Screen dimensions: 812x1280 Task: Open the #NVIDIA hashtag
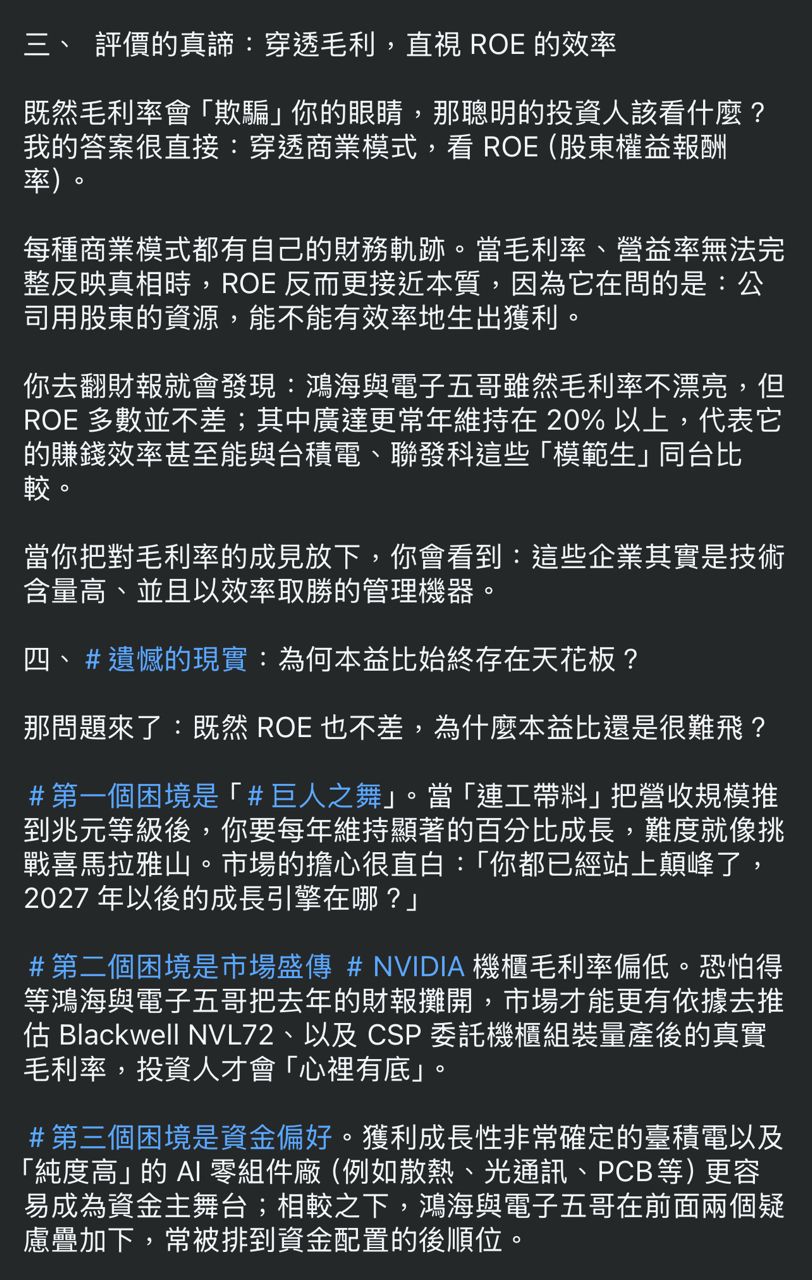click(405, 967)
